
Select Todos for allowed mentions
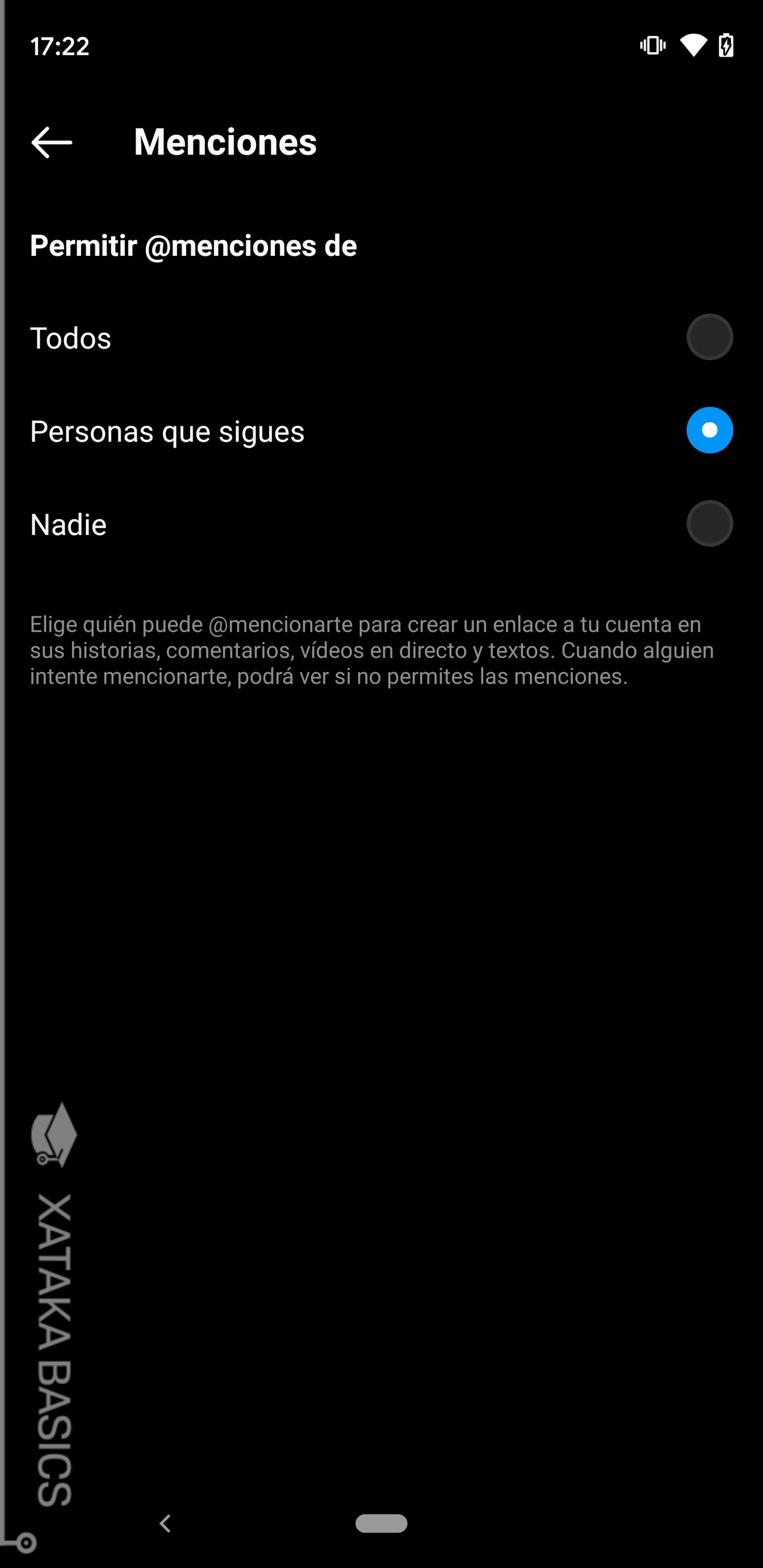381,337
